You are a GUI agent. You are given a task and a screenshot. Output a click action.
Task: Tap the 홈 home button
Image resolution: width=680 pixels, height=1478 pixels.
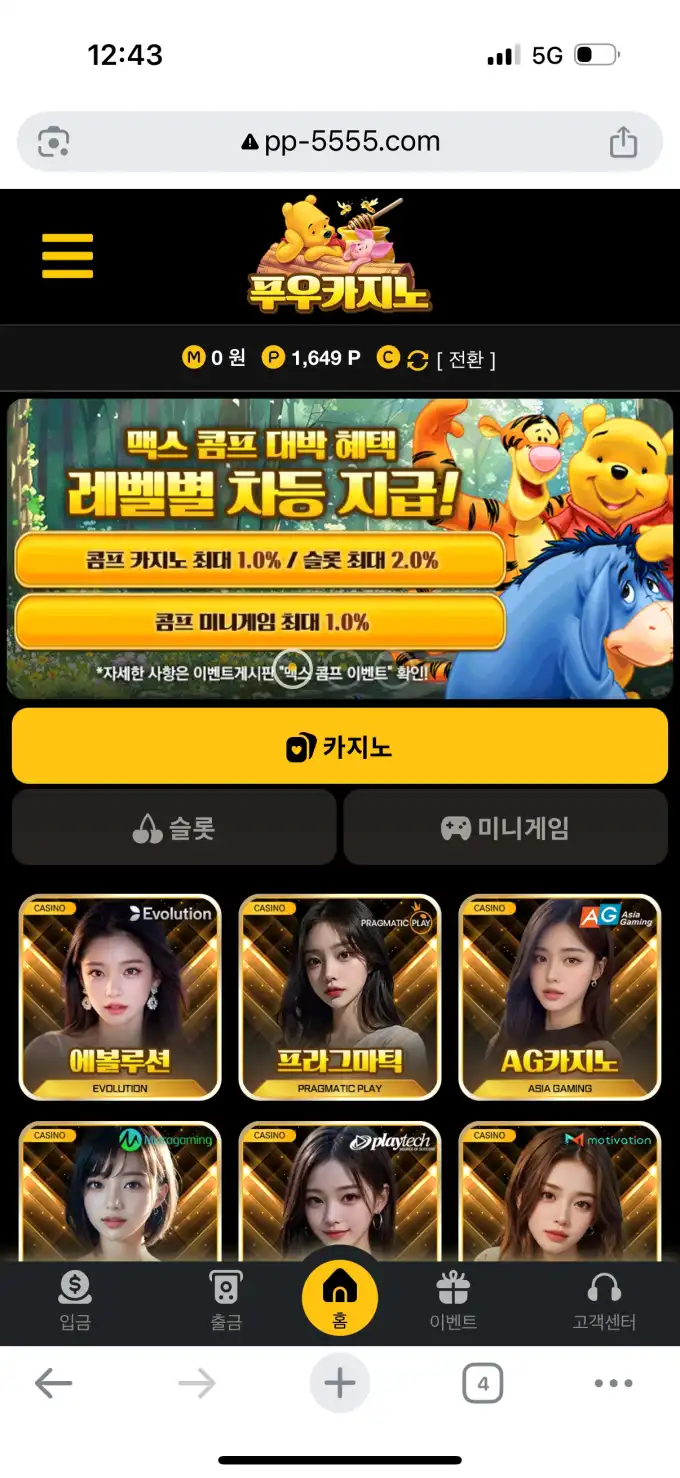pyautogui.click(x=340, y=1298)
